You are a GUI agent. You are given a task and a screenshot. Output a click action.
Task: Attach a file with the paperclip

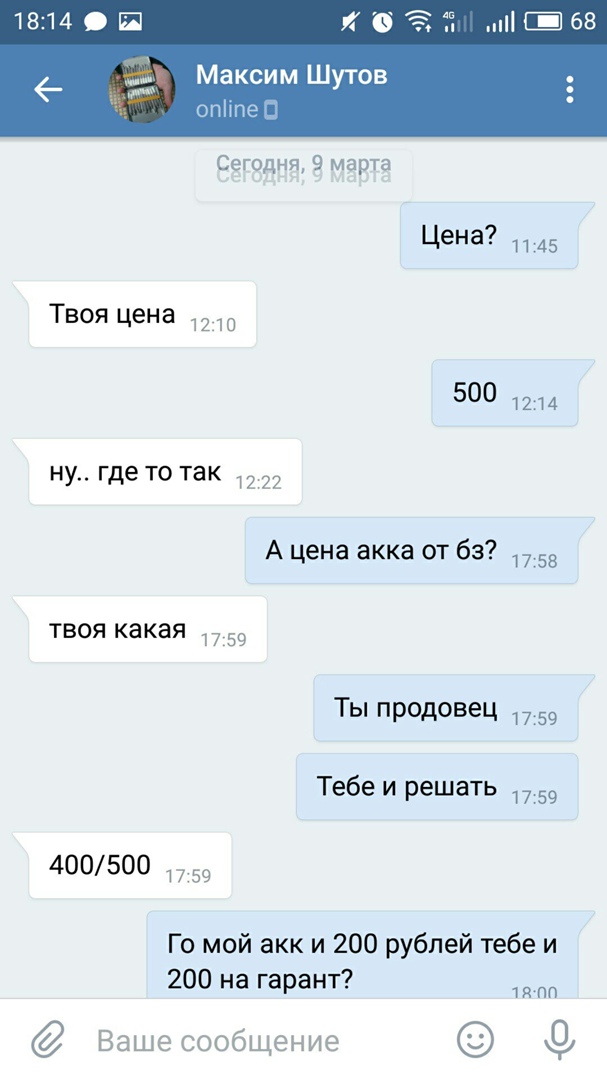(x=47, y=1040)
